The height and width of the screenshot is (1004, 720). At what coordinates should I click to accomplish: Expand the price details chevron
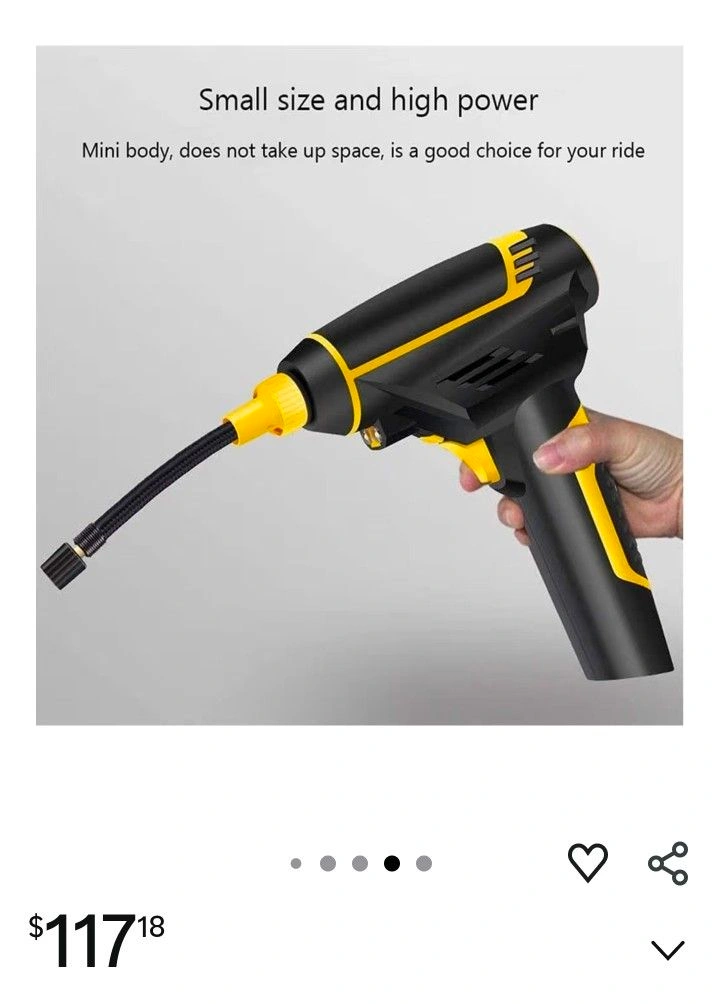[x=667, y=950]
